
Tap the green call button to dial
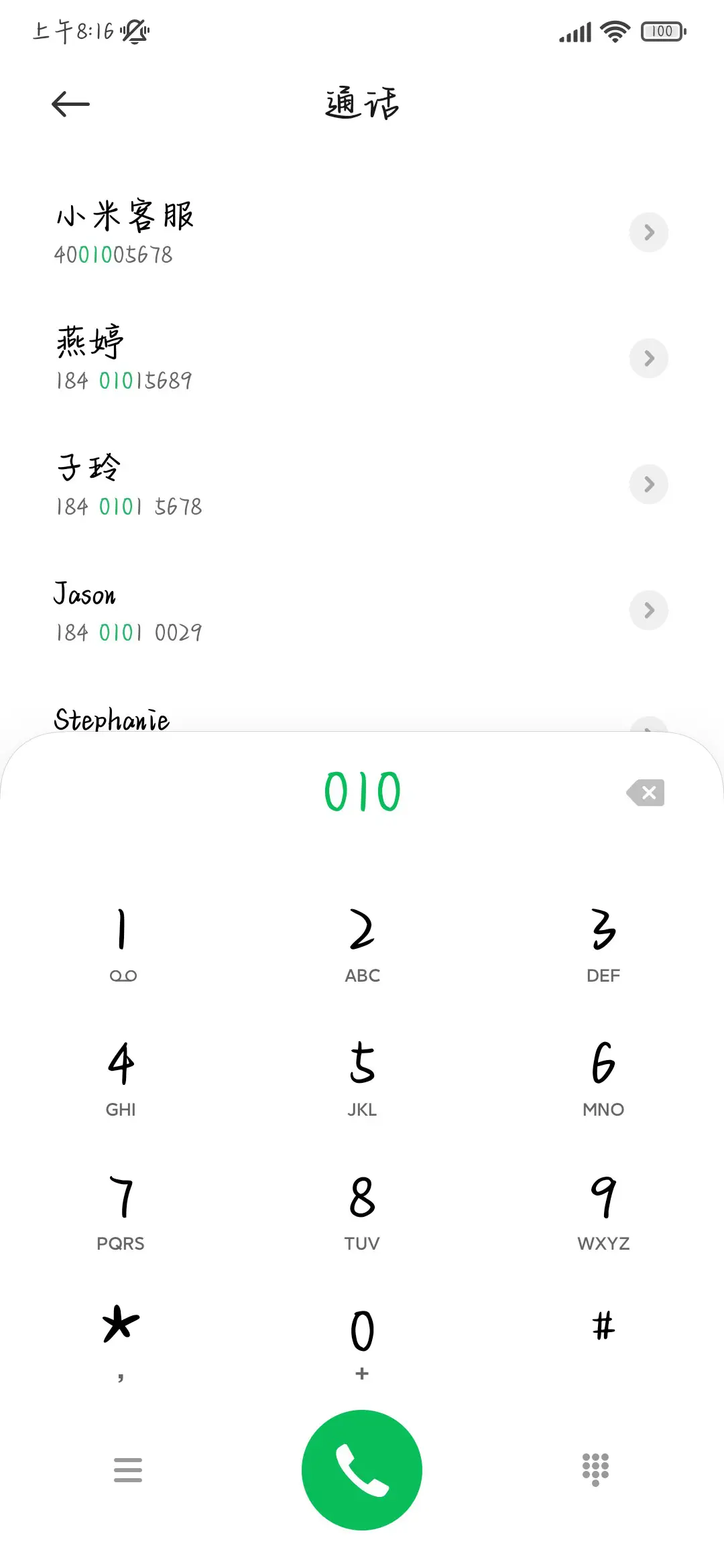point(361,1469)
